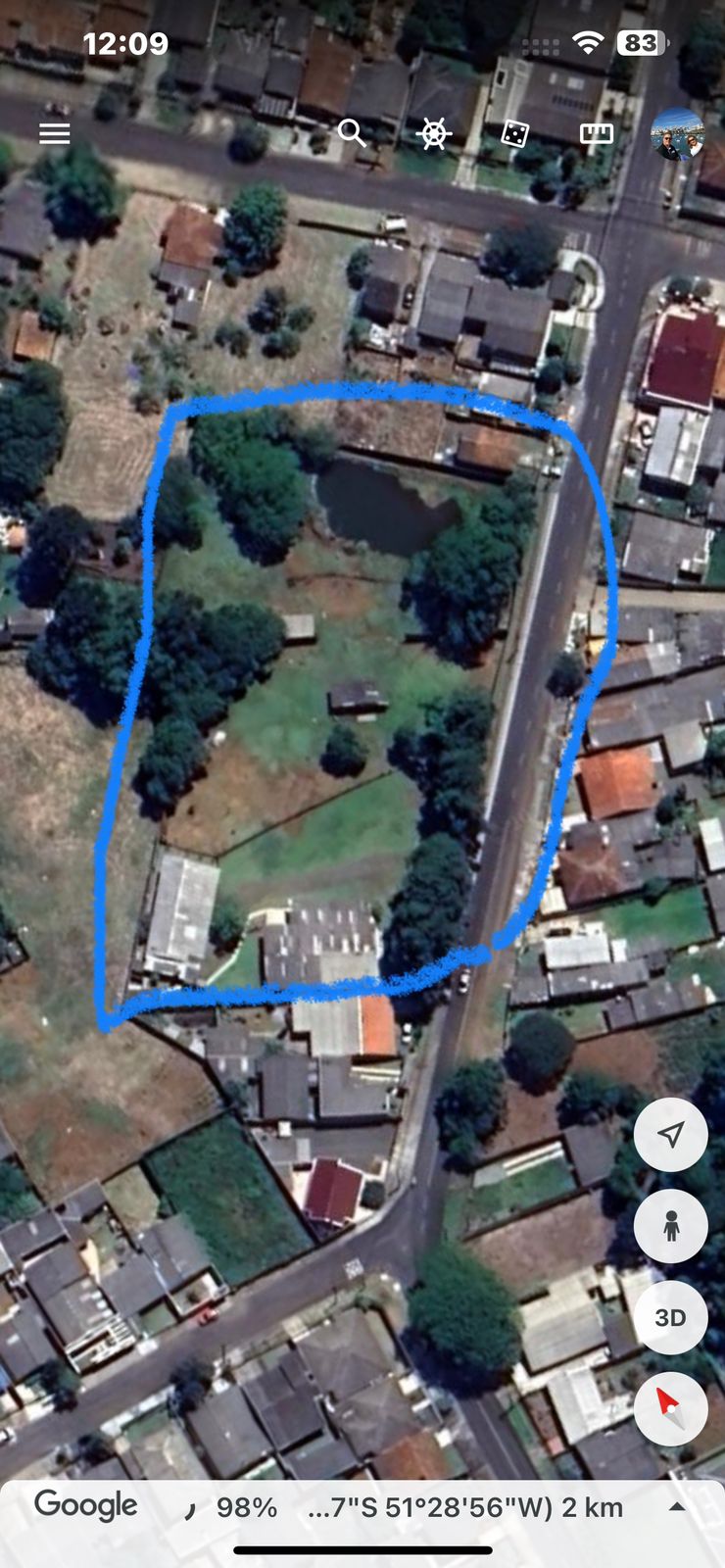Image resolution: width=725 pixels, height=1568 pixels.
Task: Reset the compass to north
Action: 671,1408
